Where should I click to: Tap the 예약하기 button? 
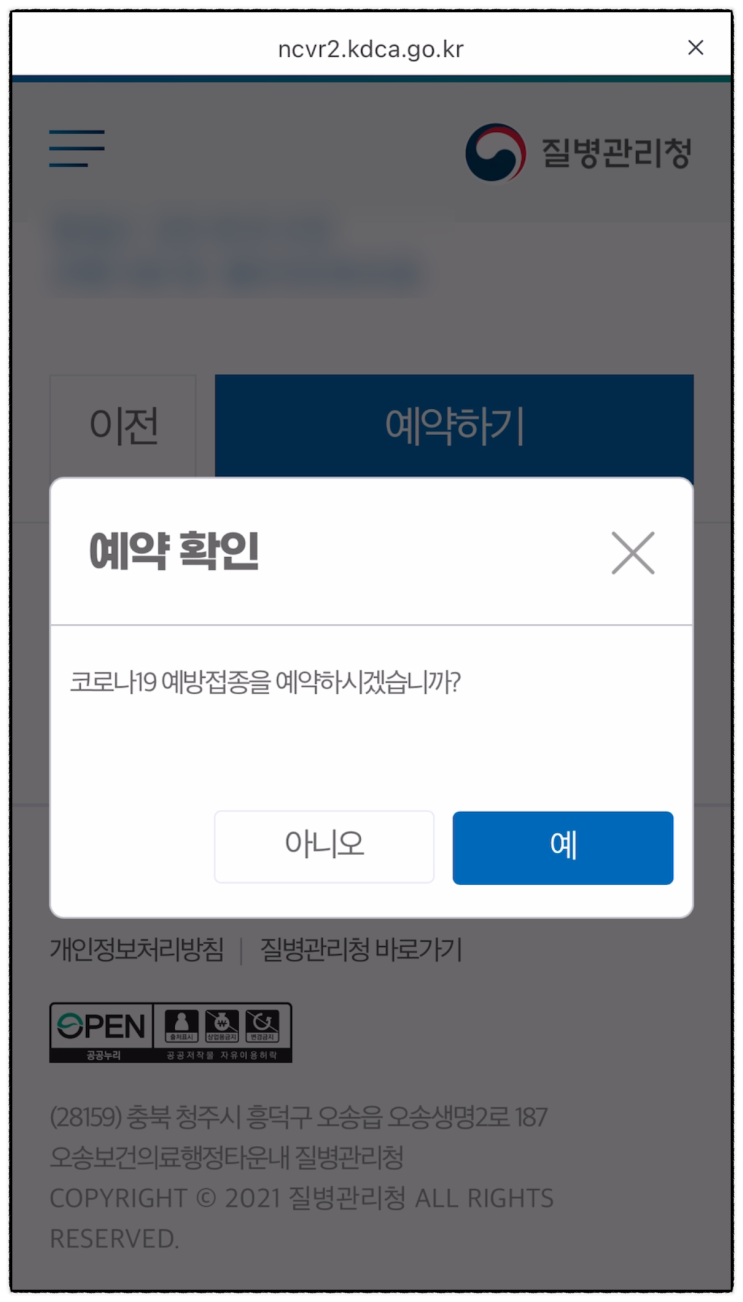[x=454, y=426]
